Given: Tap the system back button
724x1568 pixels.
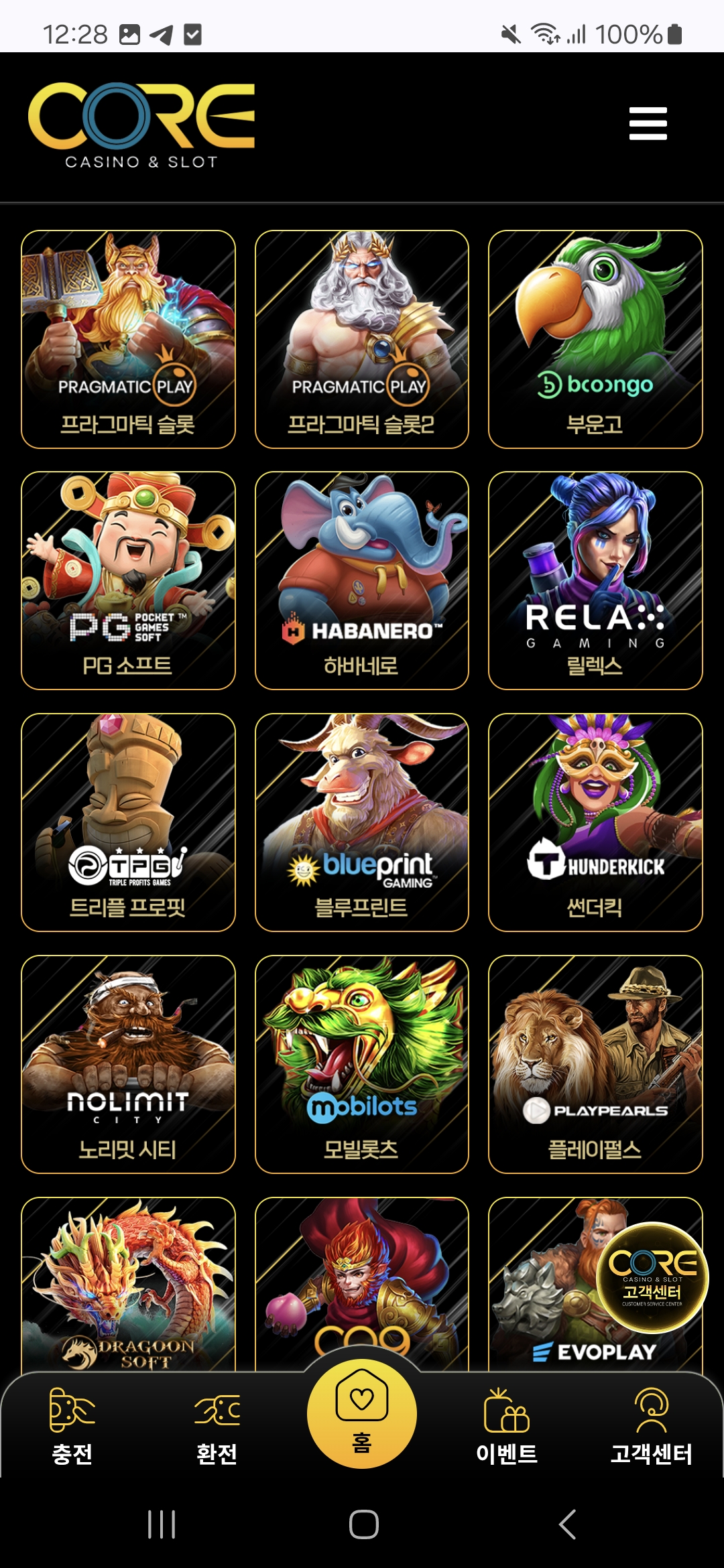Looking at the screenshot, I should tap(567, 1524).
